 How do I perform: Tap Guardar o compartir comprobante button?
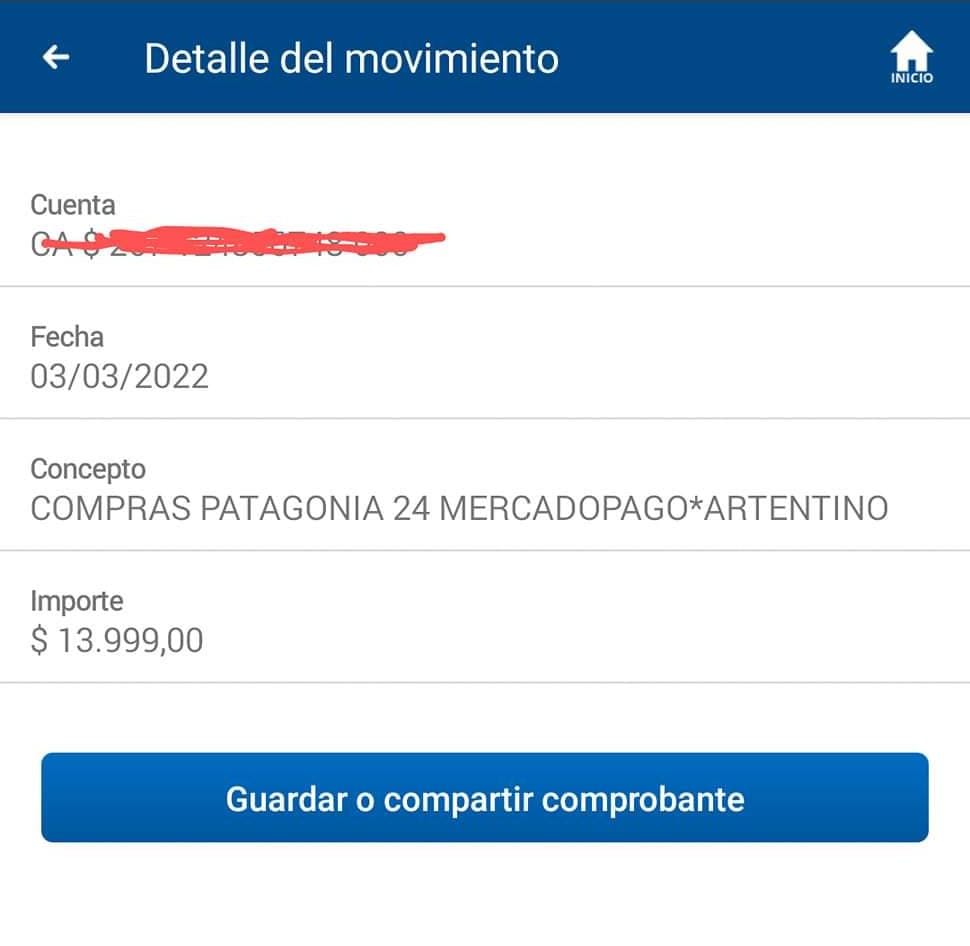click(x=485, y=798)
